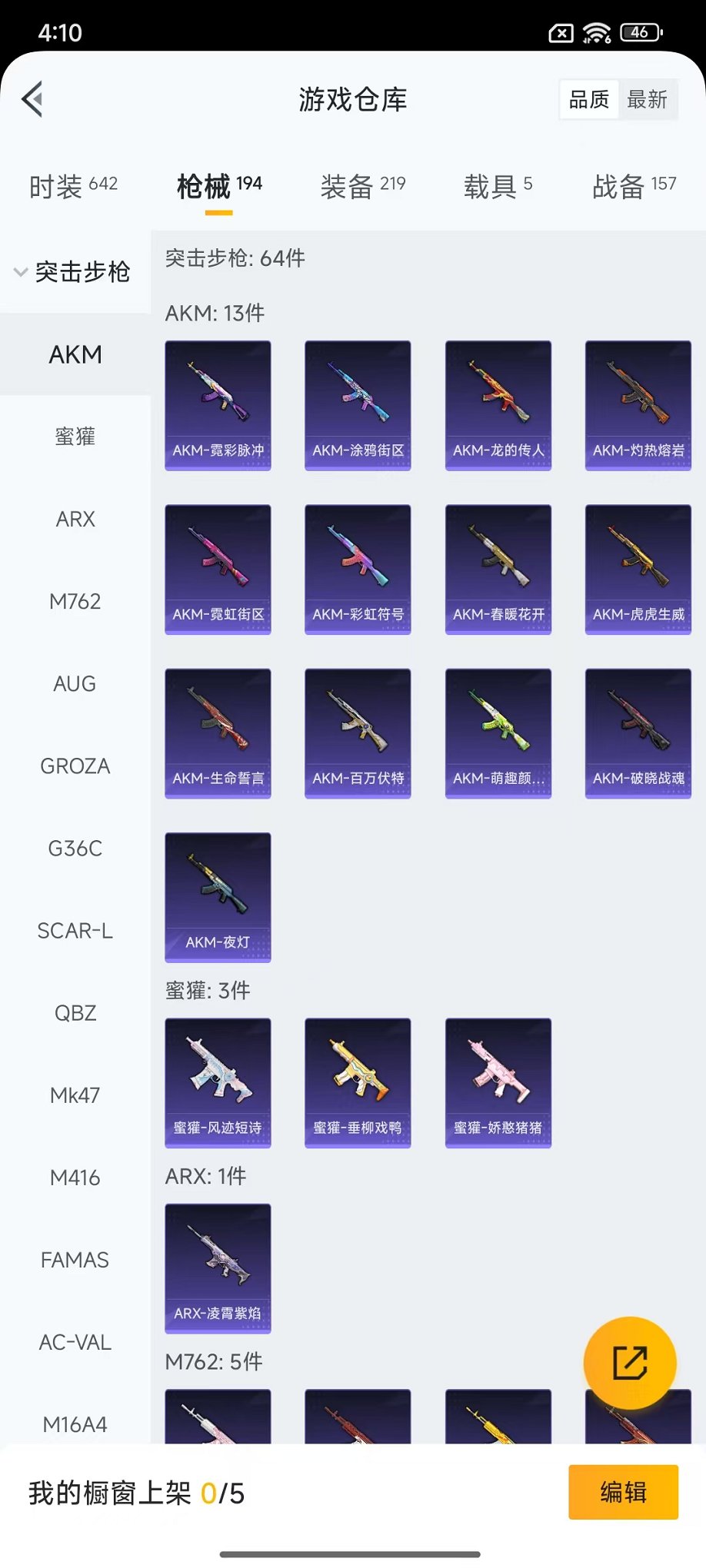View the AKM-龙的传人 skin
This screenshot has height=1568, width=706.
click(x=498, y=405)
